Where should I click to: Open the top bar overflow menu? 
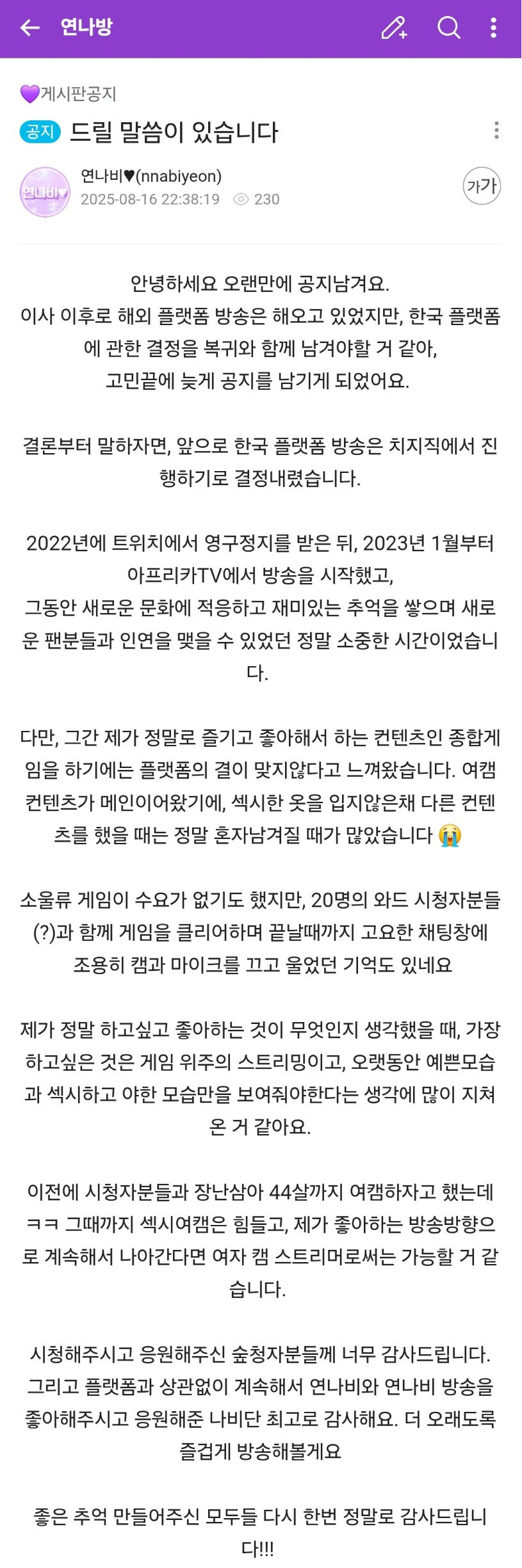(x=493, y=28)
